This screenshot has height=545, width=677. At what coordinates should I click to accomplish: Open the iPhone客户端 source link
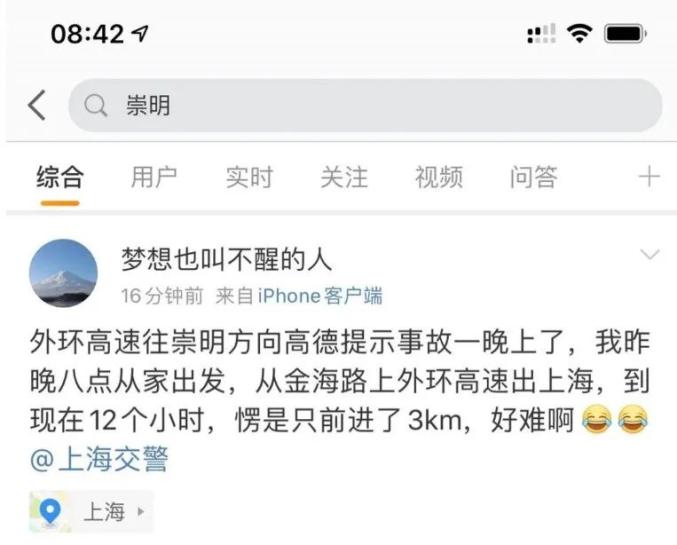coord(320,296)
